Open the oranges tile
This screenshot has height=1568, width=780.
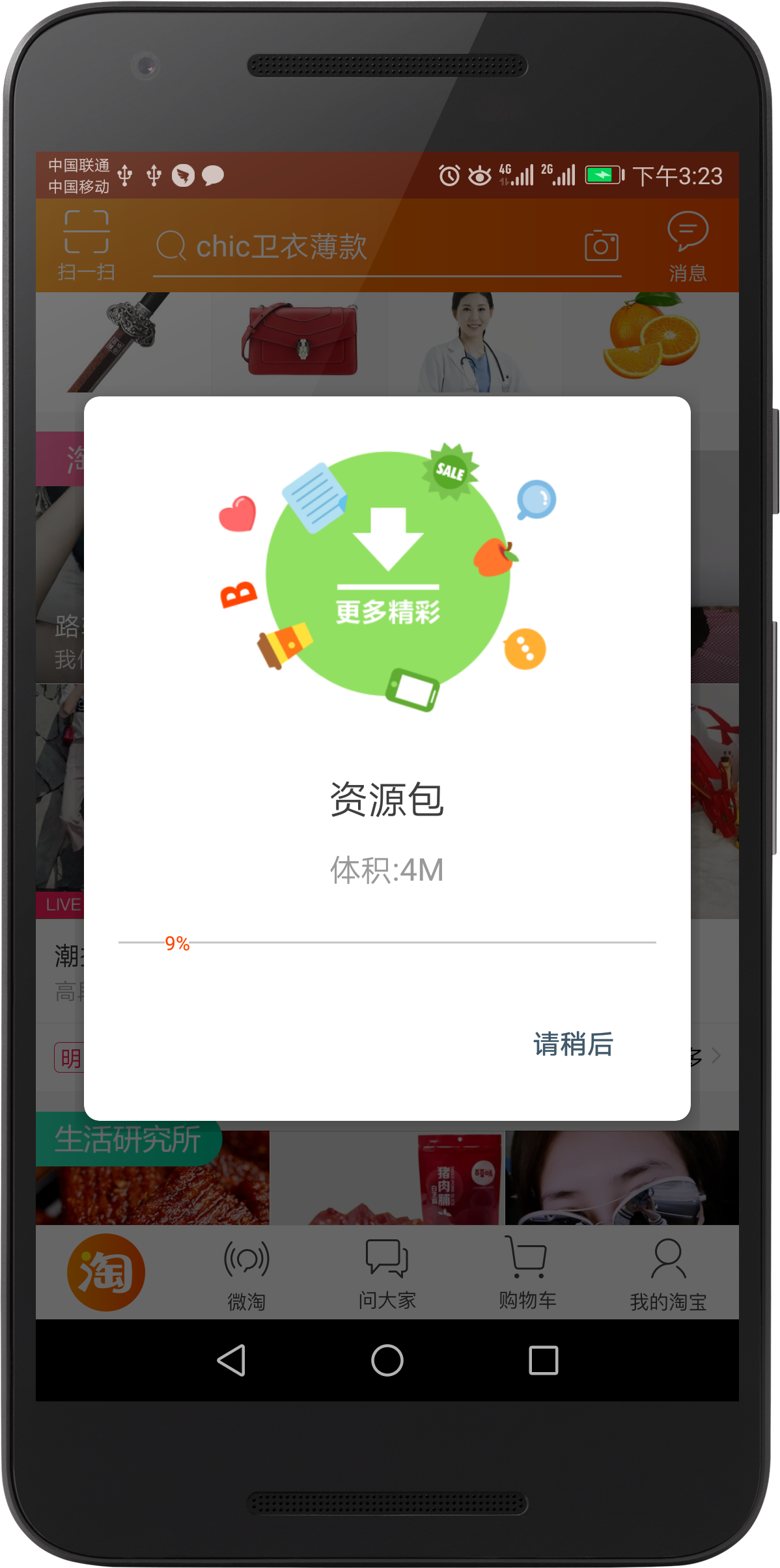coord(651,342)
